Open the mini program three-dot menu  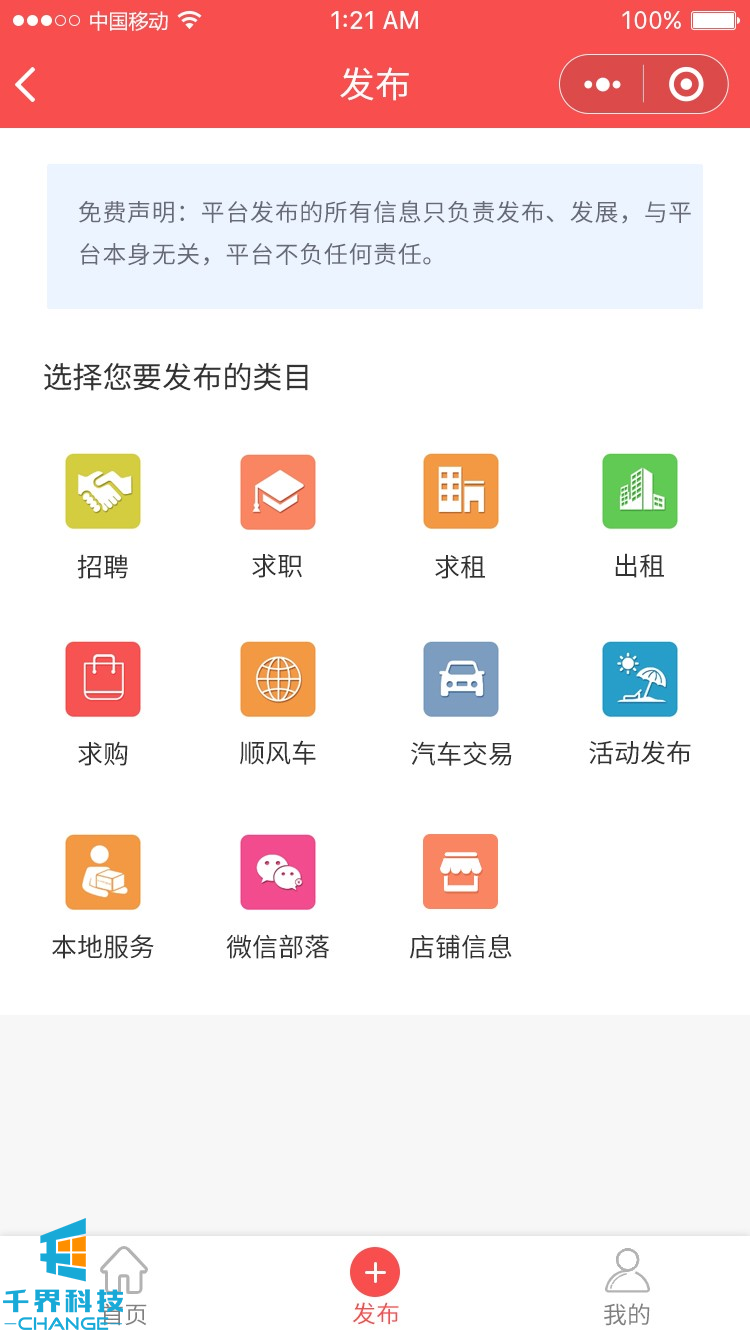[x=602, y=85]
